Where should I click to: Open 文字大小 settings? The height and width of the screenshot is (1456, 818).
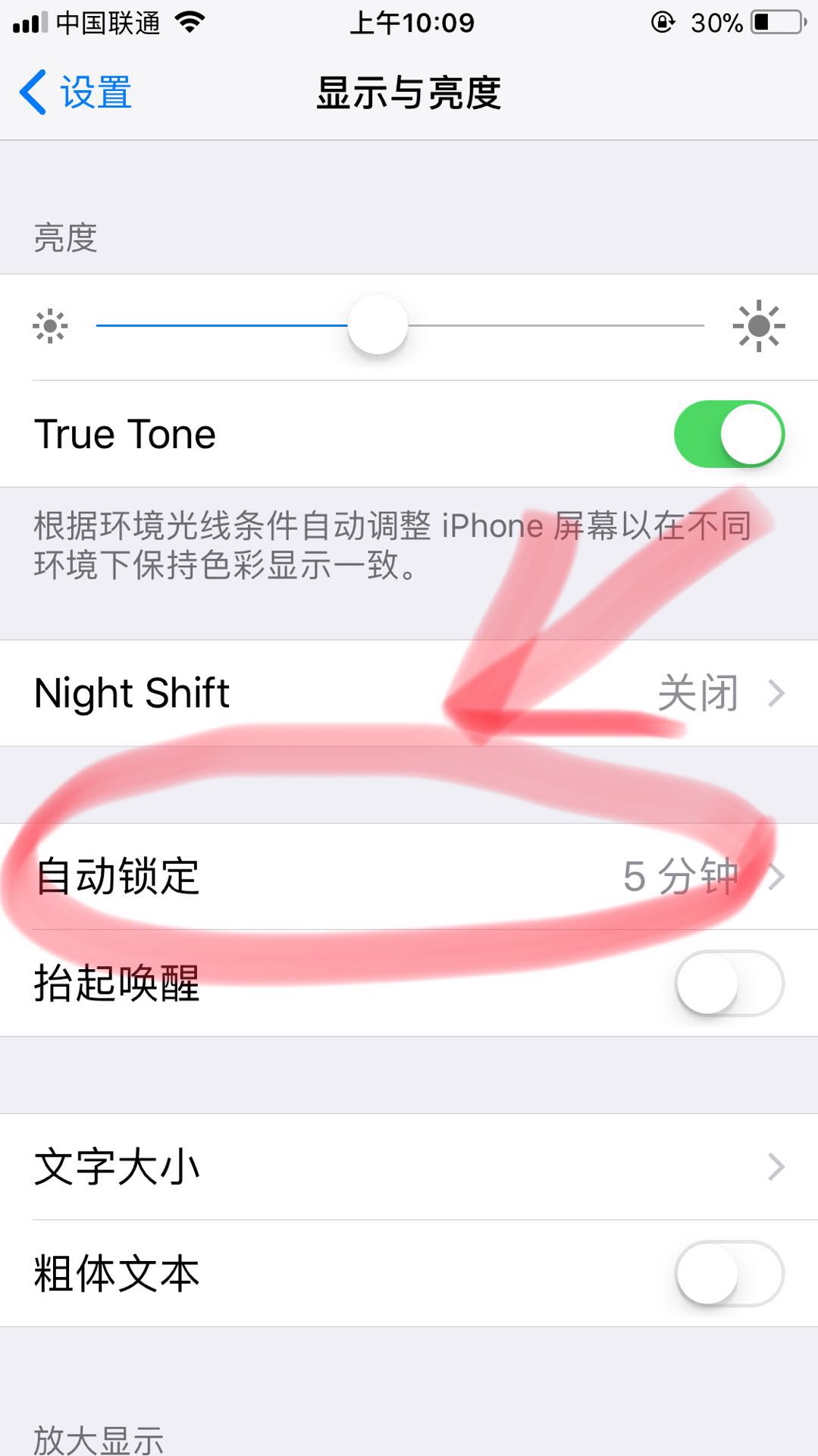(409, 1166)
